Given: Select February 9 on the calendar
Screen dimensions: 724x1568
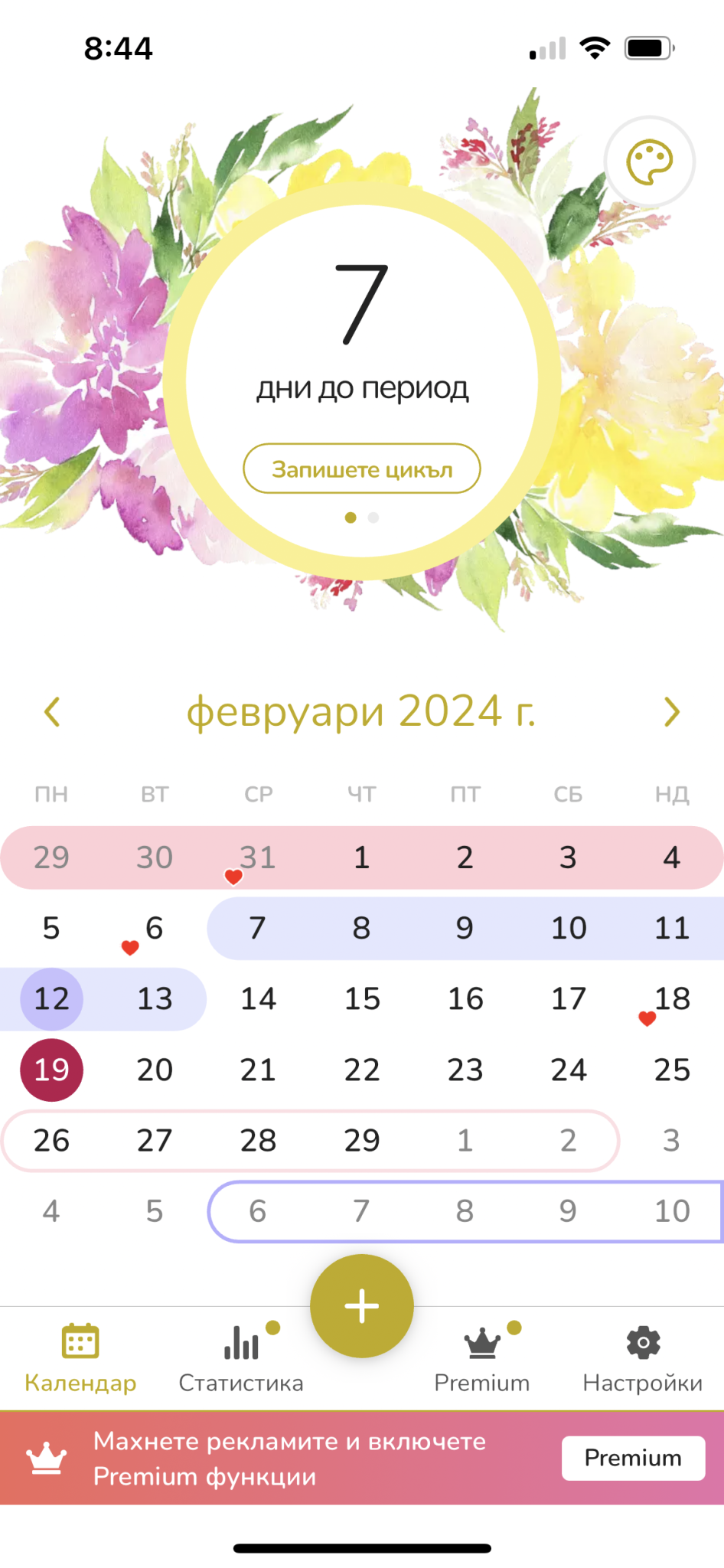Looking at the screenshot, I should pos(465,929).
